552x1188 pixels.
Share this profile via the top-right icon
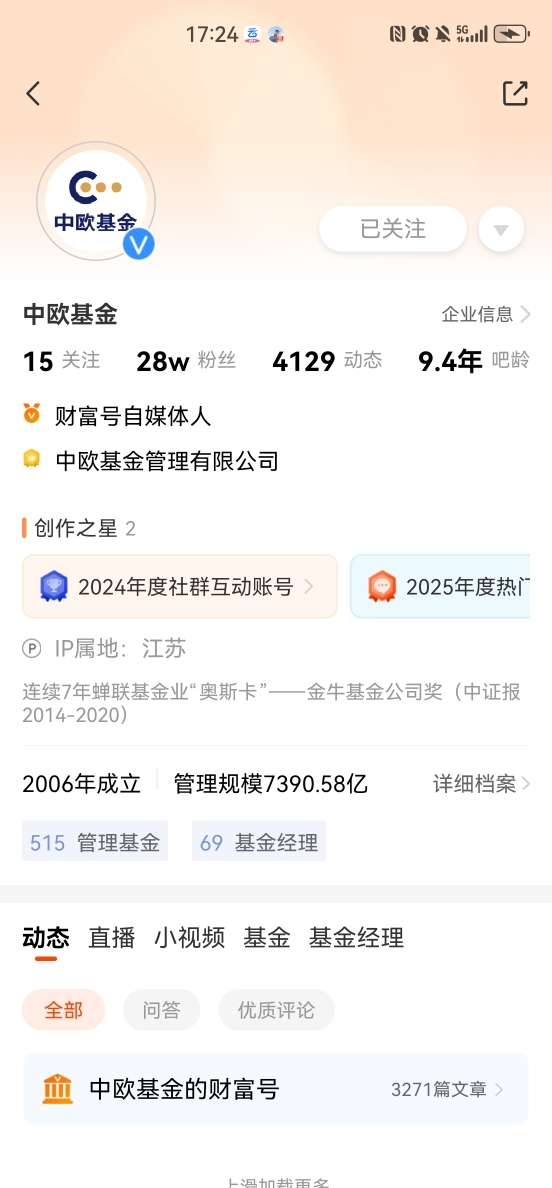[x=515, y=93]
